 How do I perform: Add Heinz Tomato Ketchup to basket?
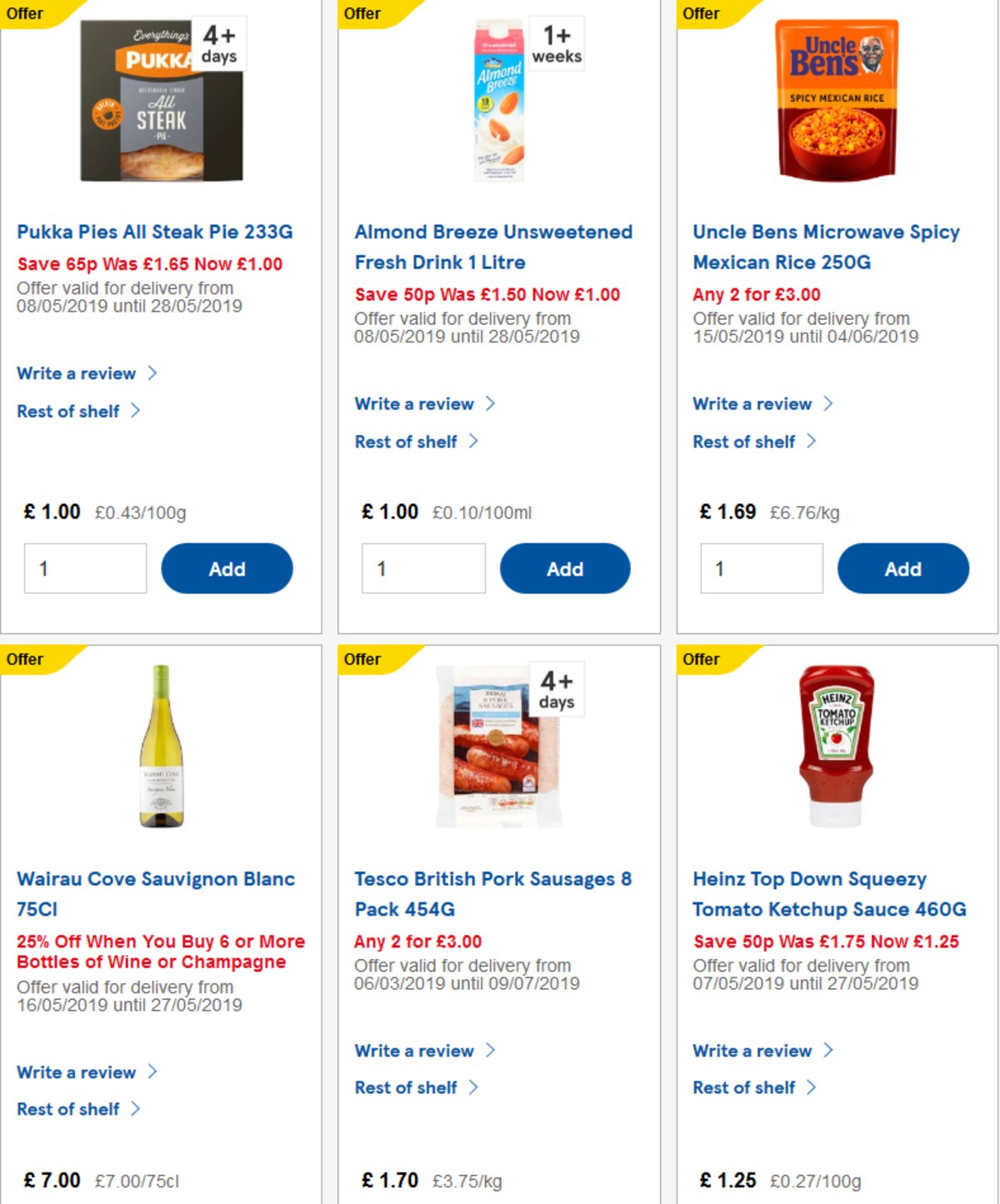coord(903,1200)
